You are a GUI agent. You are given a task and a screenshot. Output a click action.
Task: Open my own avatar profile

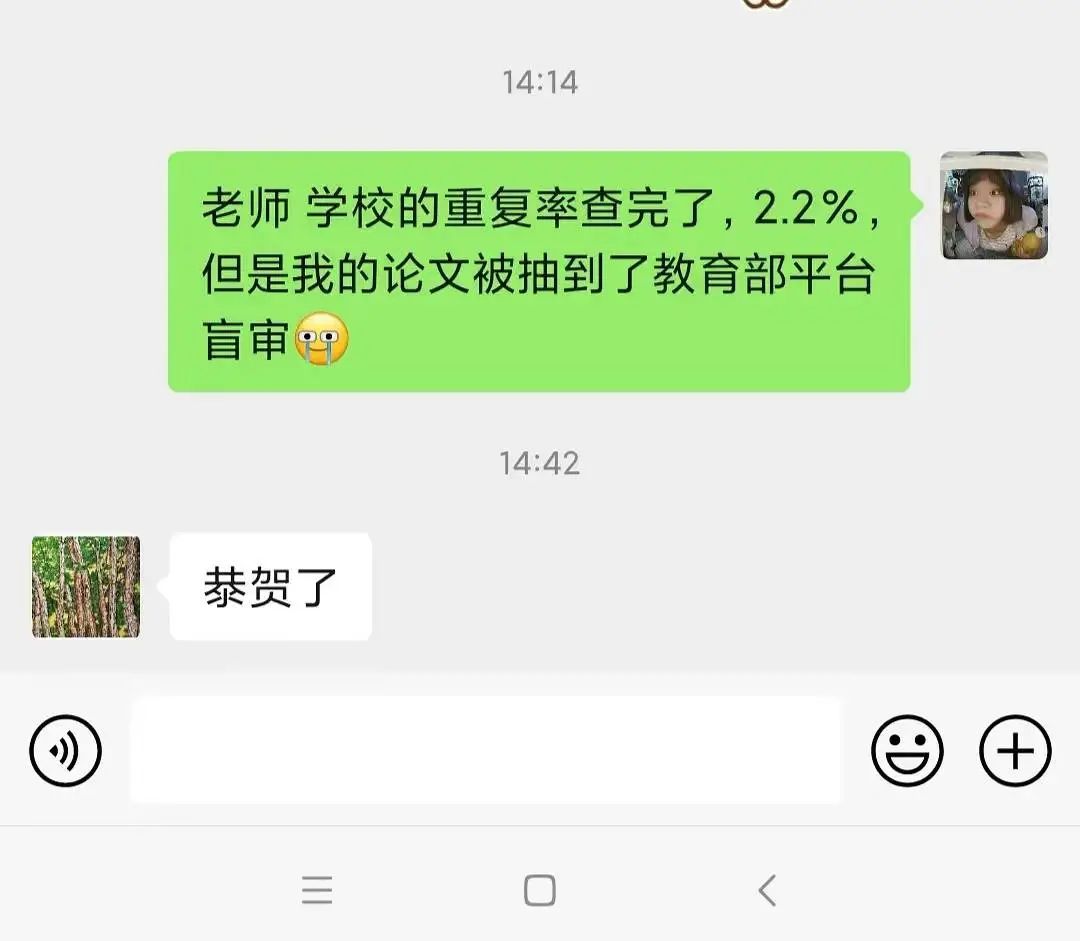coord(994,206)
